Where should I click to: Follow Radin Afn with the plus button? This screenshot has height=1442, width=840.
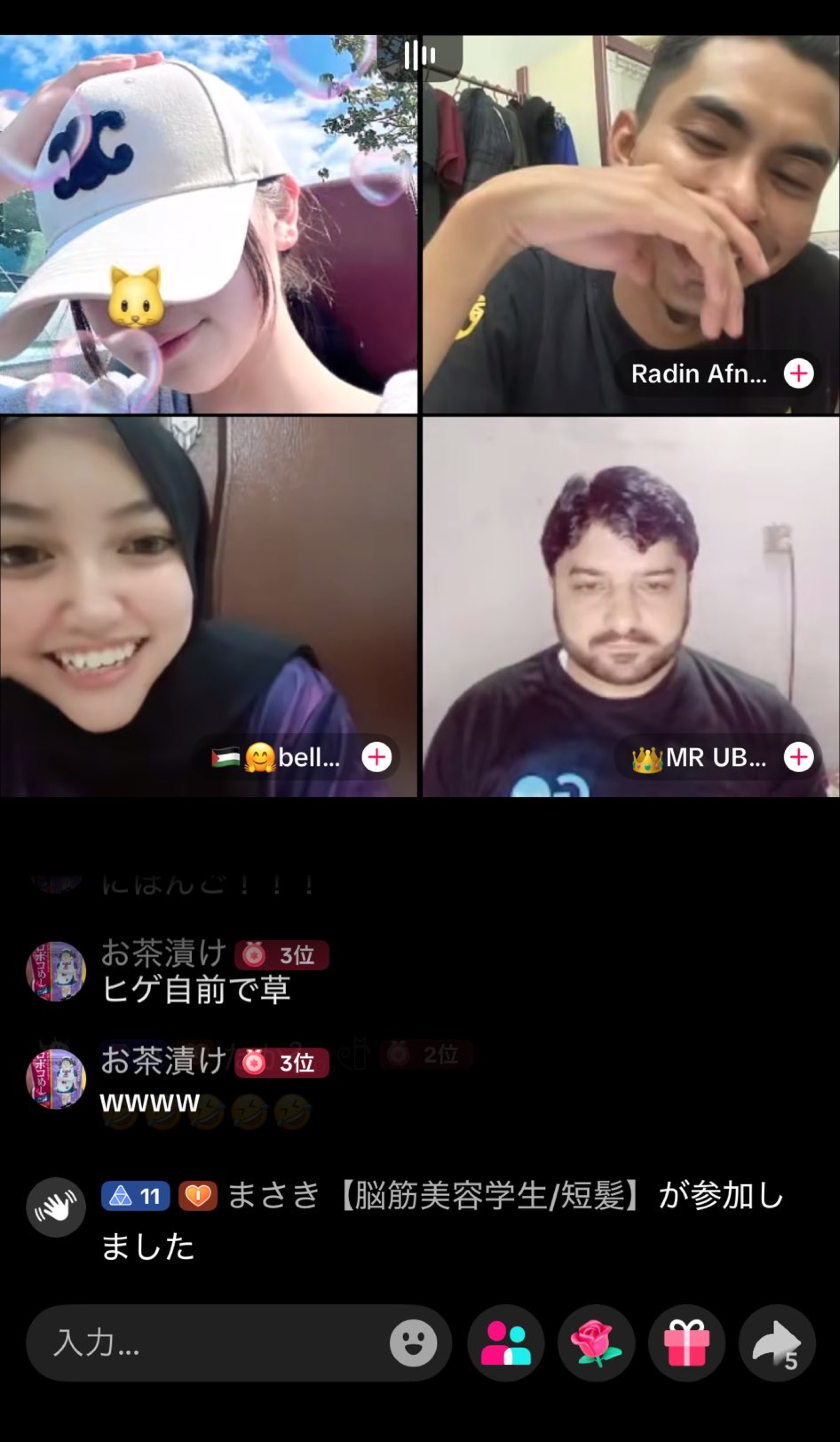pos(798,374)
